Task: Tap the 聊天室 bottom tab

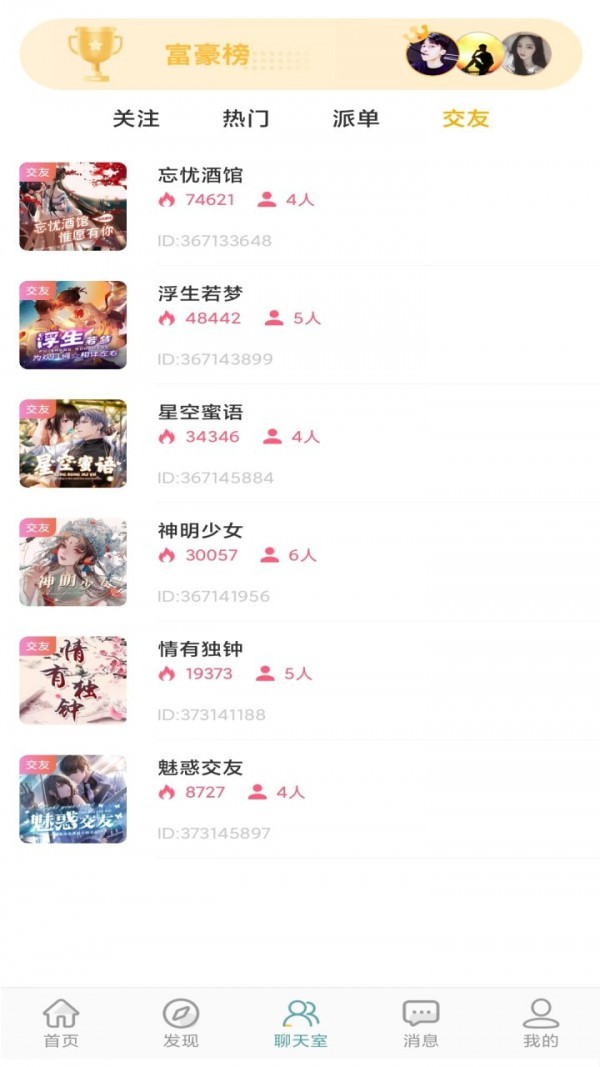Action: click(301, 1024)
